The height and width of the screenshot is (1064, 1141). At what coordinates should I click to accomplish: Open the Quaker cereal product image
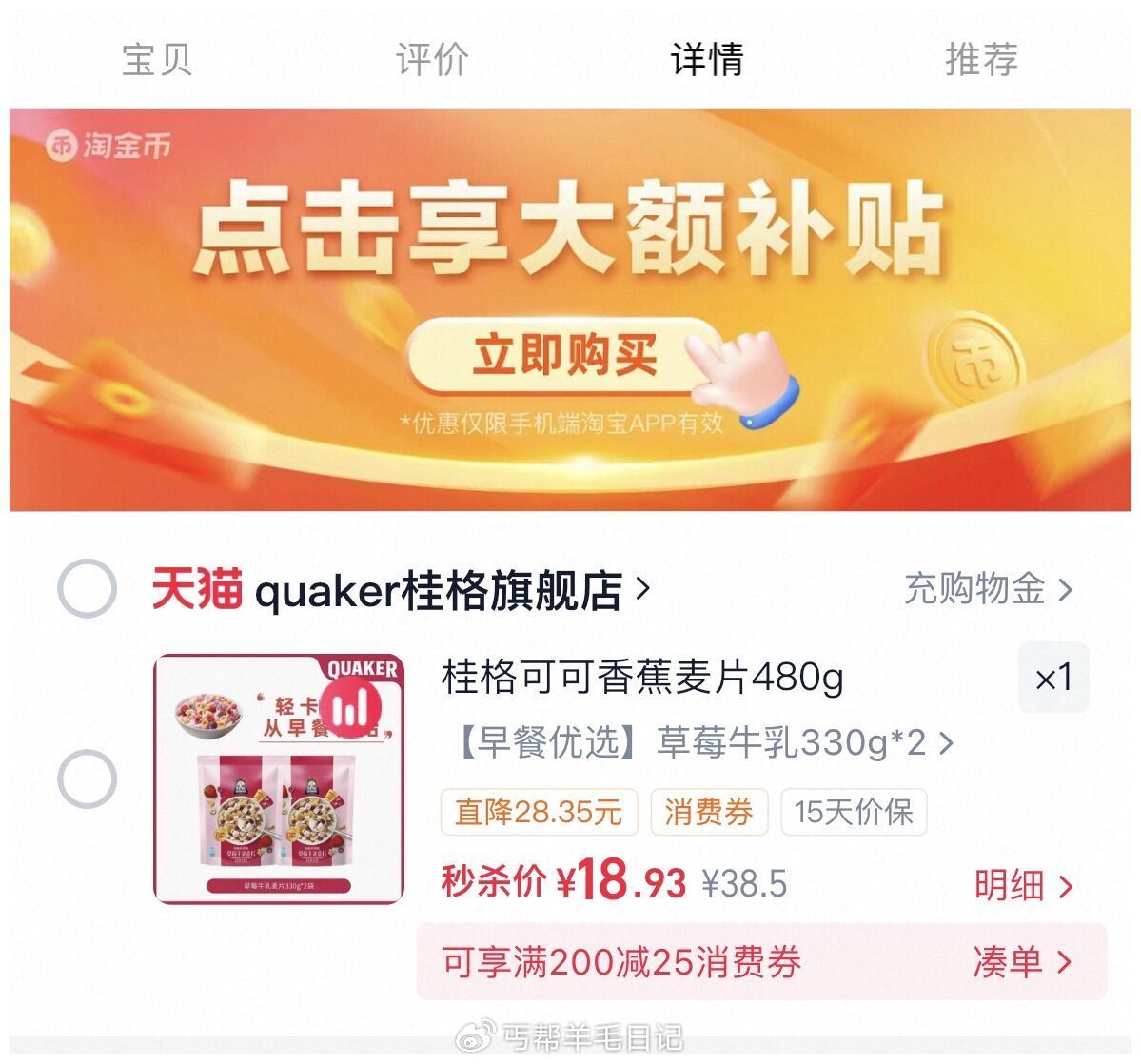pos(279,778)
